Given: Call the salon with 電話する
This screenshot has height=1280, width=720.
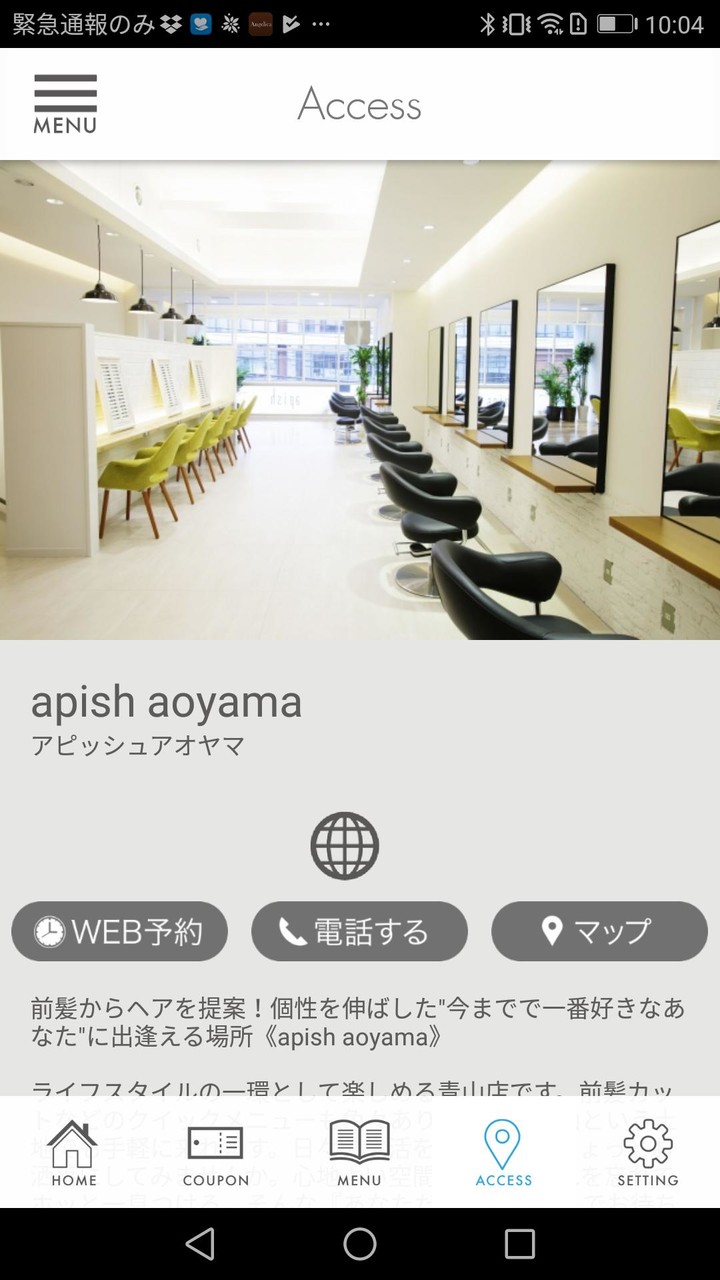Looking at the screenshot, I should 359,932.
